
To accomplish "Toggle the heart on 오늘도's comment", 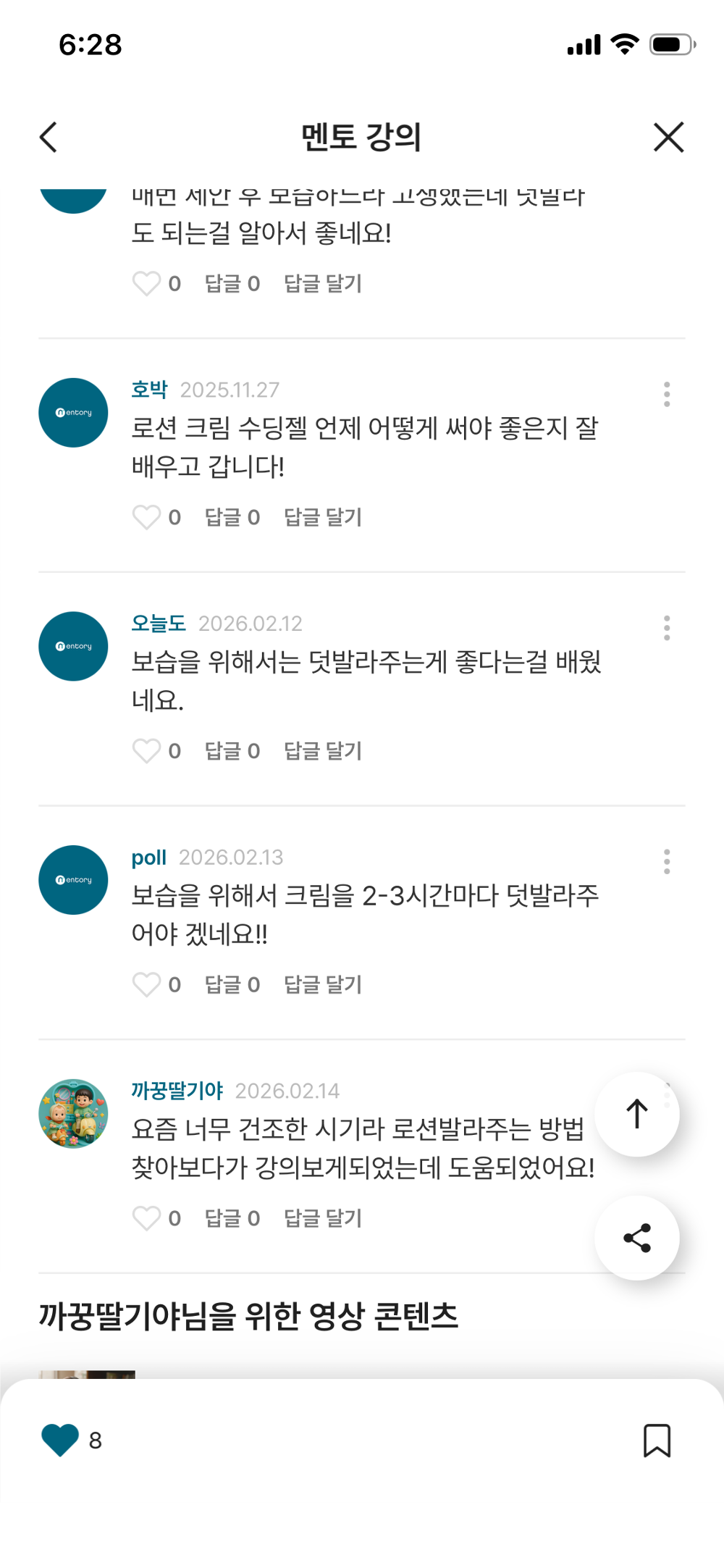I will coord(148,751).
